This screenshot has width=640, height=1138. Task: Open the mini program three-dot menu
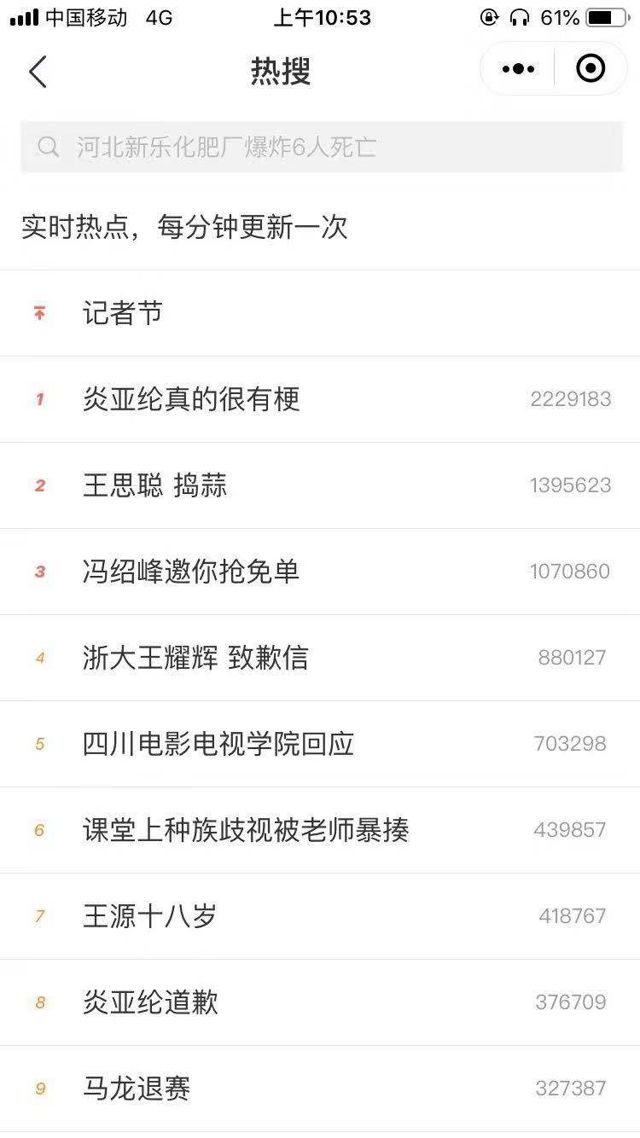[518, 69]
